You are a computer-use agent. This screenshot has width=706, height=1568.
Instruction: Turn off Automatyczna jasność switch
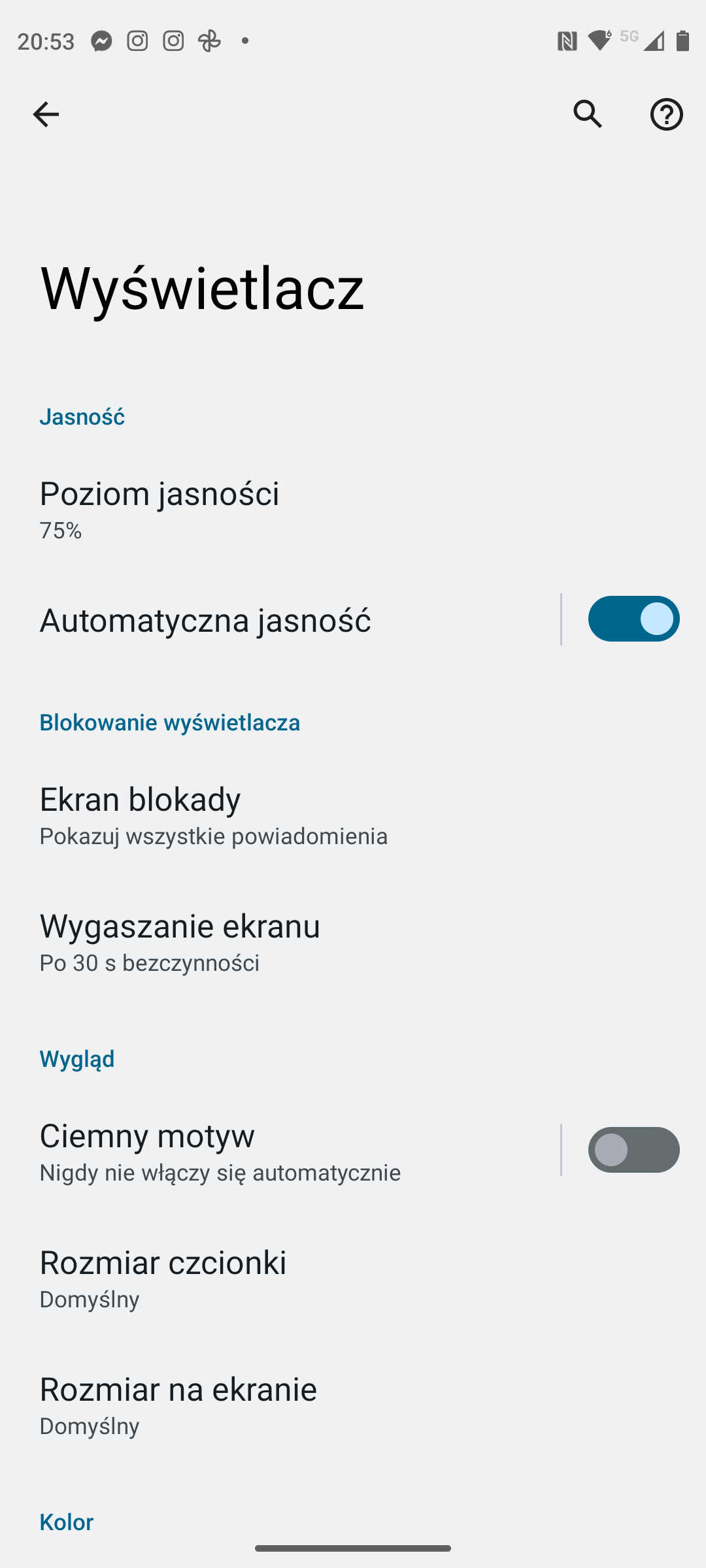(633, 619)
